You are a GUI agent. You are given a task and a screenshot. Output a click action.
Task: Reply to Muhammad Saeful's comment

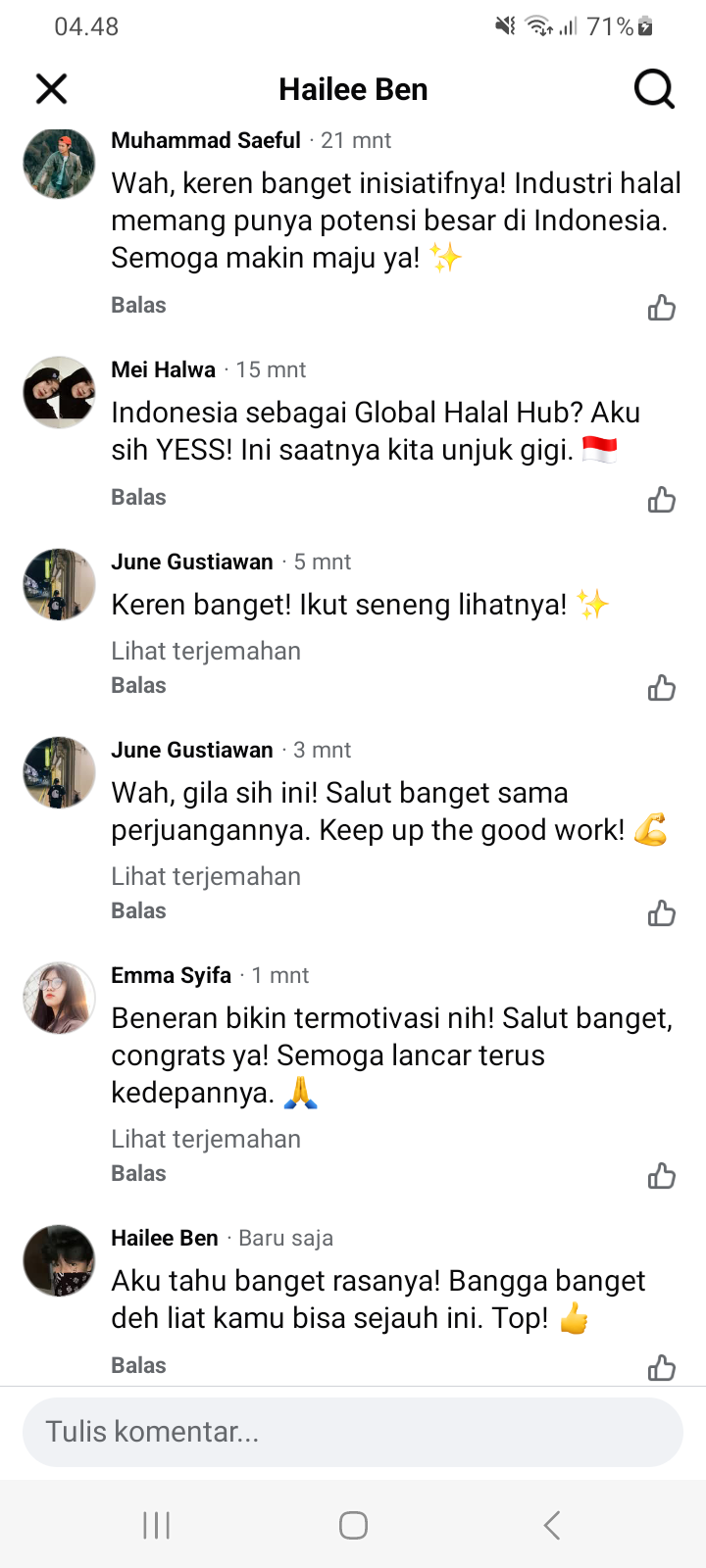[138, 306]
